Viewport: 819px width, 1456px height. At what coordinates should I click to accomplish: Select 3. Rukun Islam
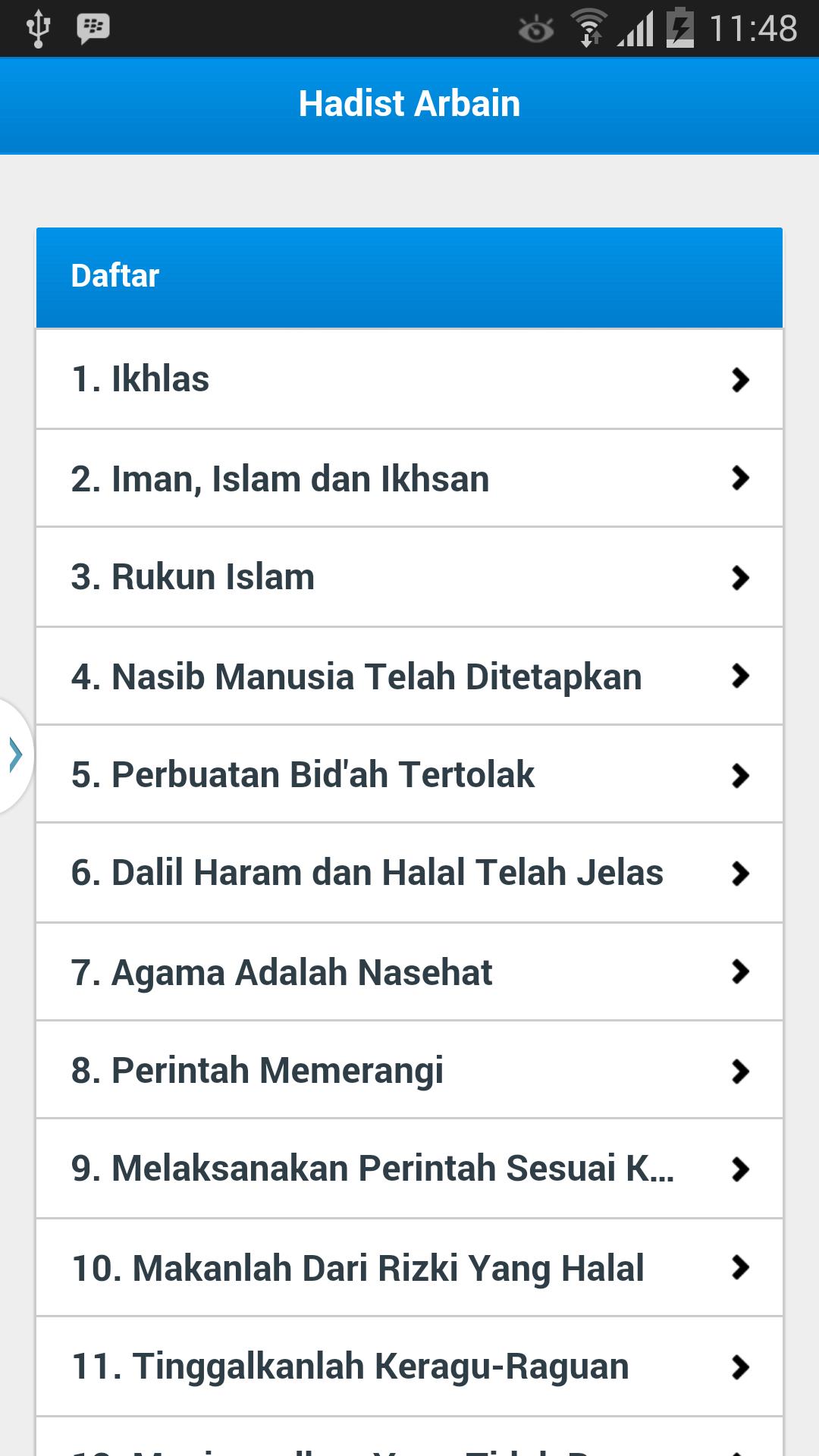[x=409, y=577]
